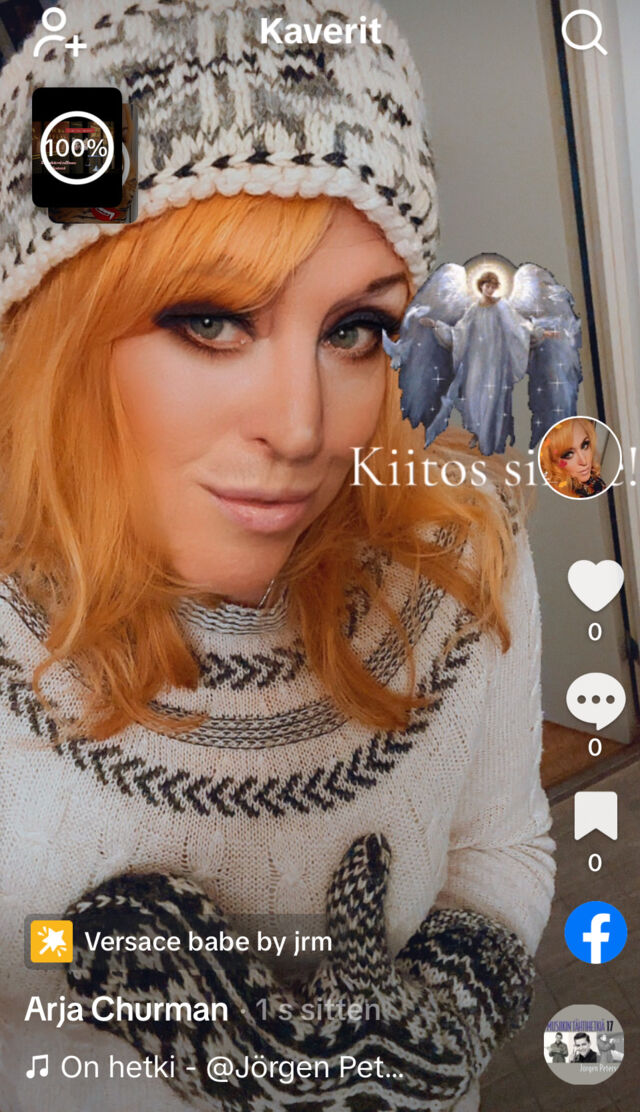Viewport: 640px width, 1112px height.
Task: Bookmark this video
Action: (595, 817)
